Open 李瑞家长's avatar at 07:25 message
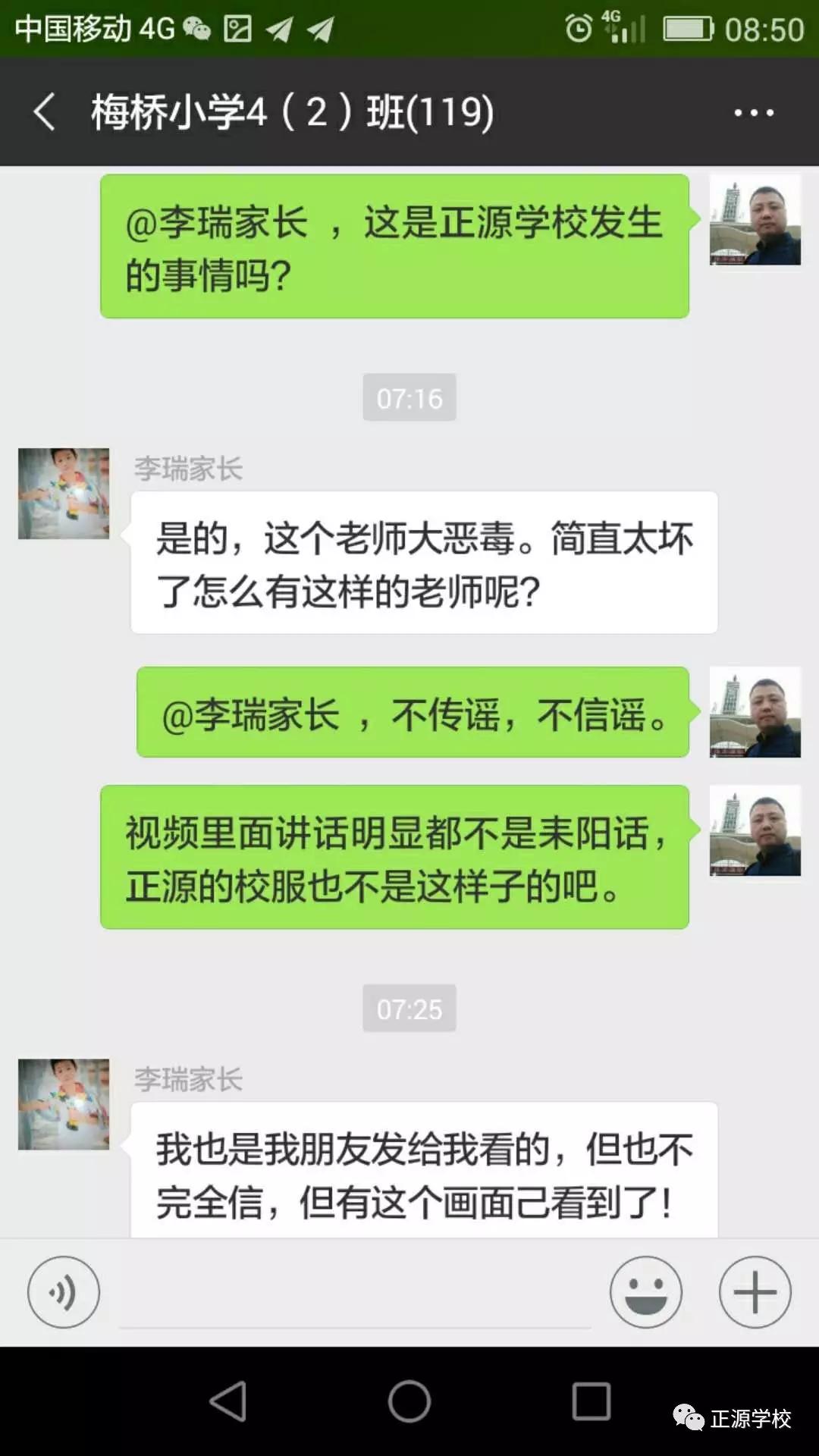Image resolution: width=819 pixels, height=1456 pixels. pos(64,1104)
